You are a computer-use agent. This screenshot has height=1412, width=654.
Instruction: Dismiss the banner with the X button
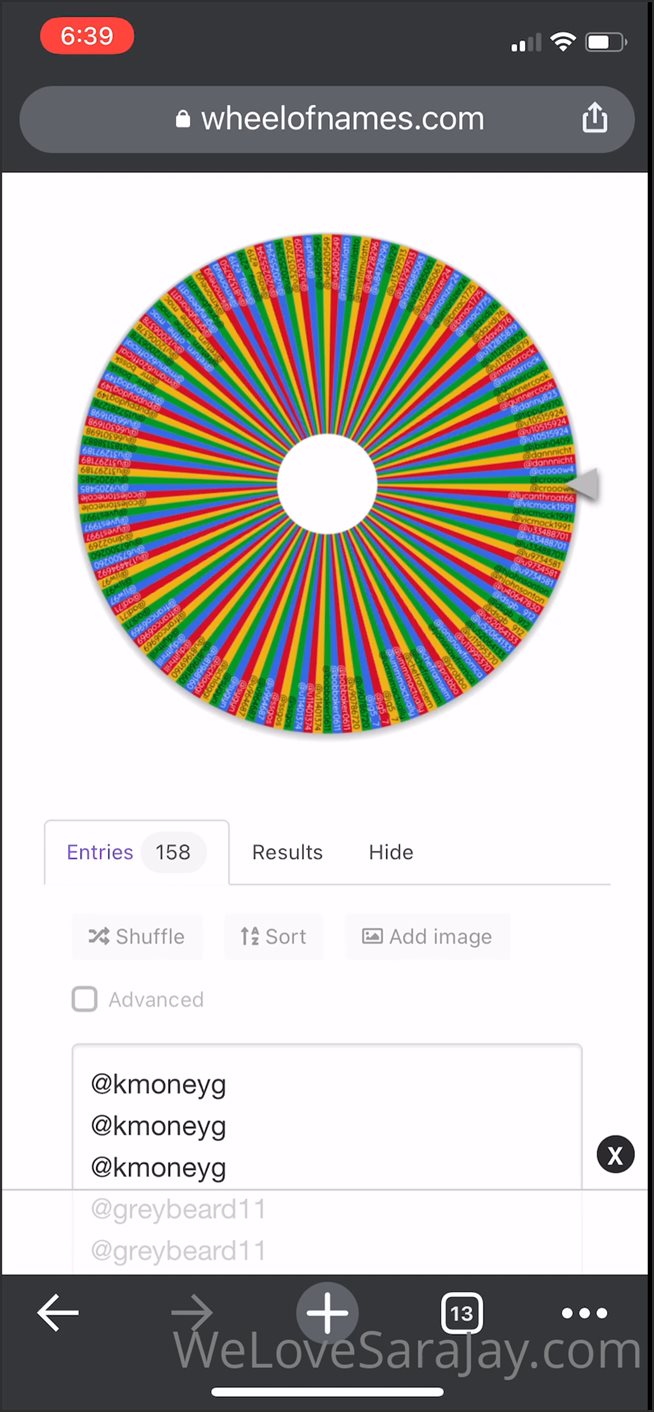tap(615, 1155)
